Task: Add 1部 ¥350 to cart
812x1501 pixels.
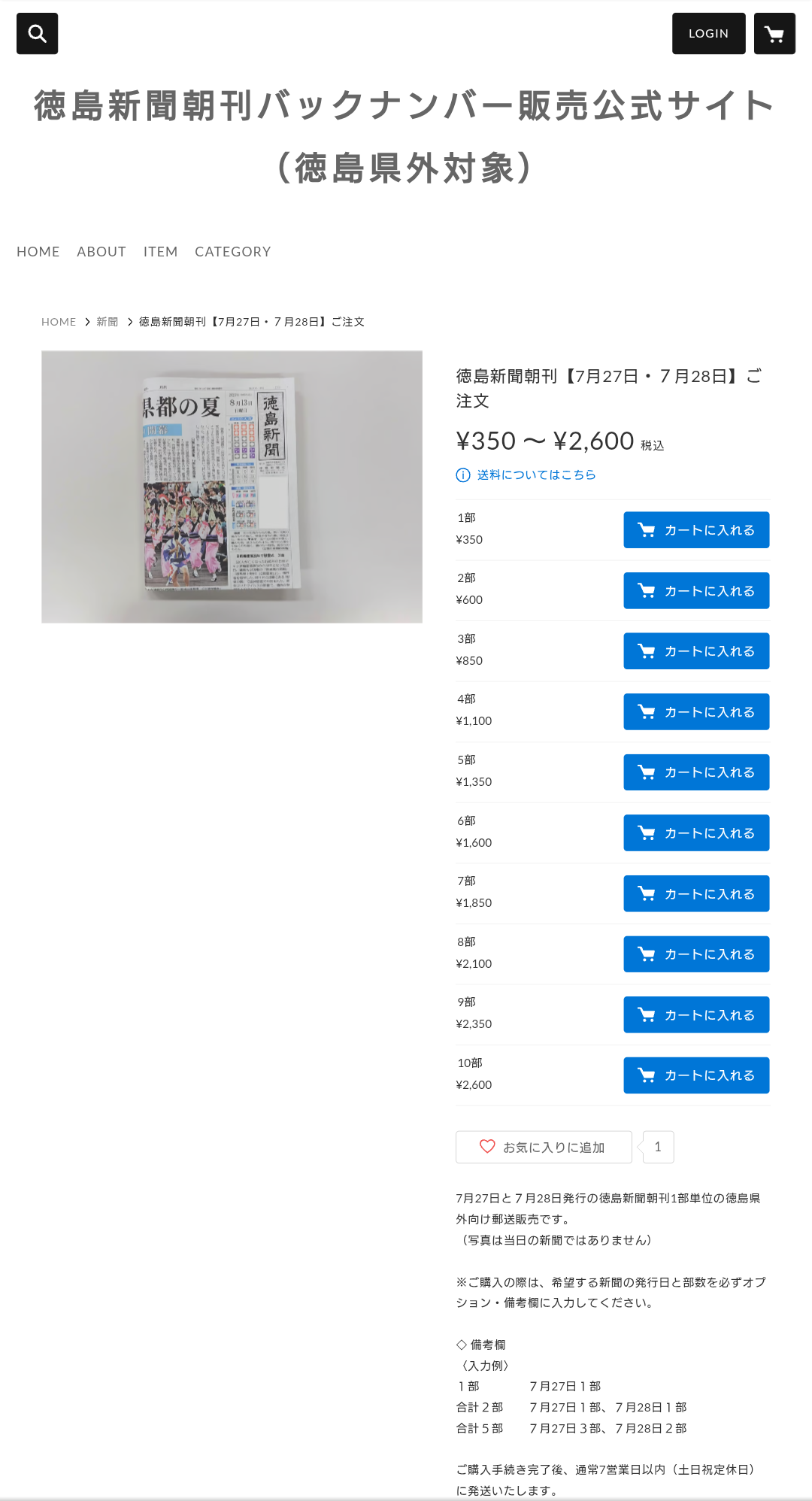Action: [x=695, y=530]
